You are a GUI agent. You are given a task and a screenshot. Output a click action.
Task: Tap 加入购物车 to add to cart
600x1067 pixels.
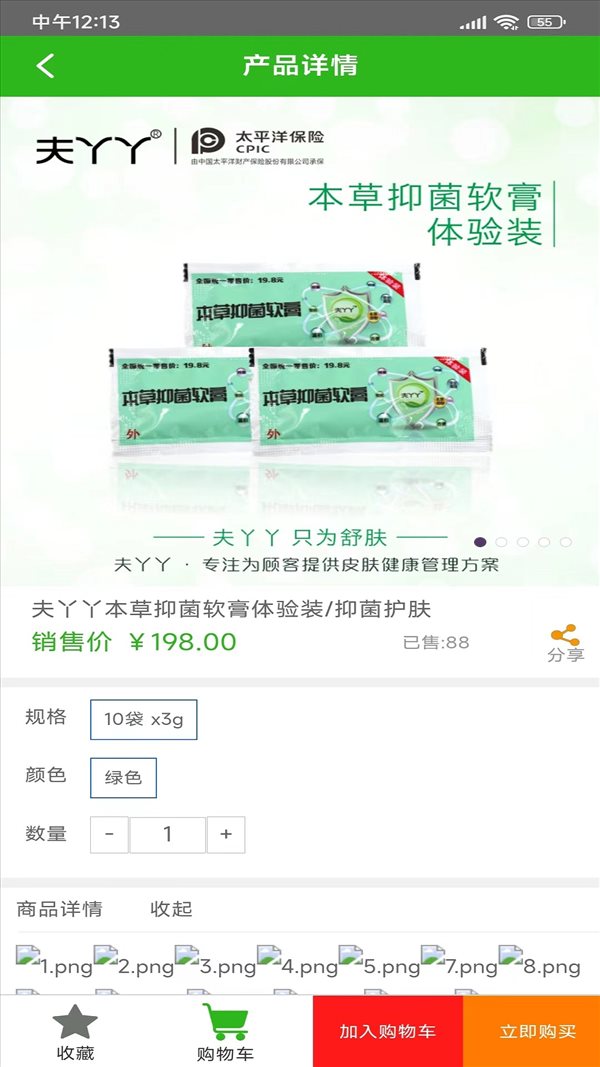pos(388,1031)
